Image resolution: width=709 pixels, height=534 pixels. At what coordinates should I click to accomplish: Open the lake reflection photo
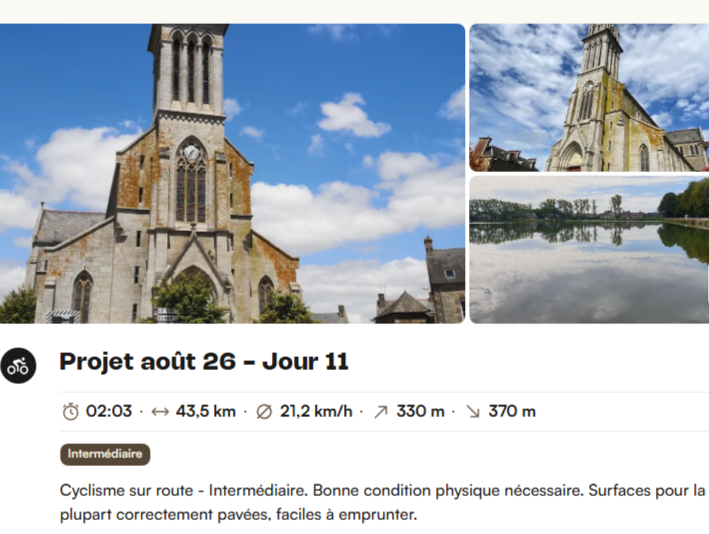(589, 250)
